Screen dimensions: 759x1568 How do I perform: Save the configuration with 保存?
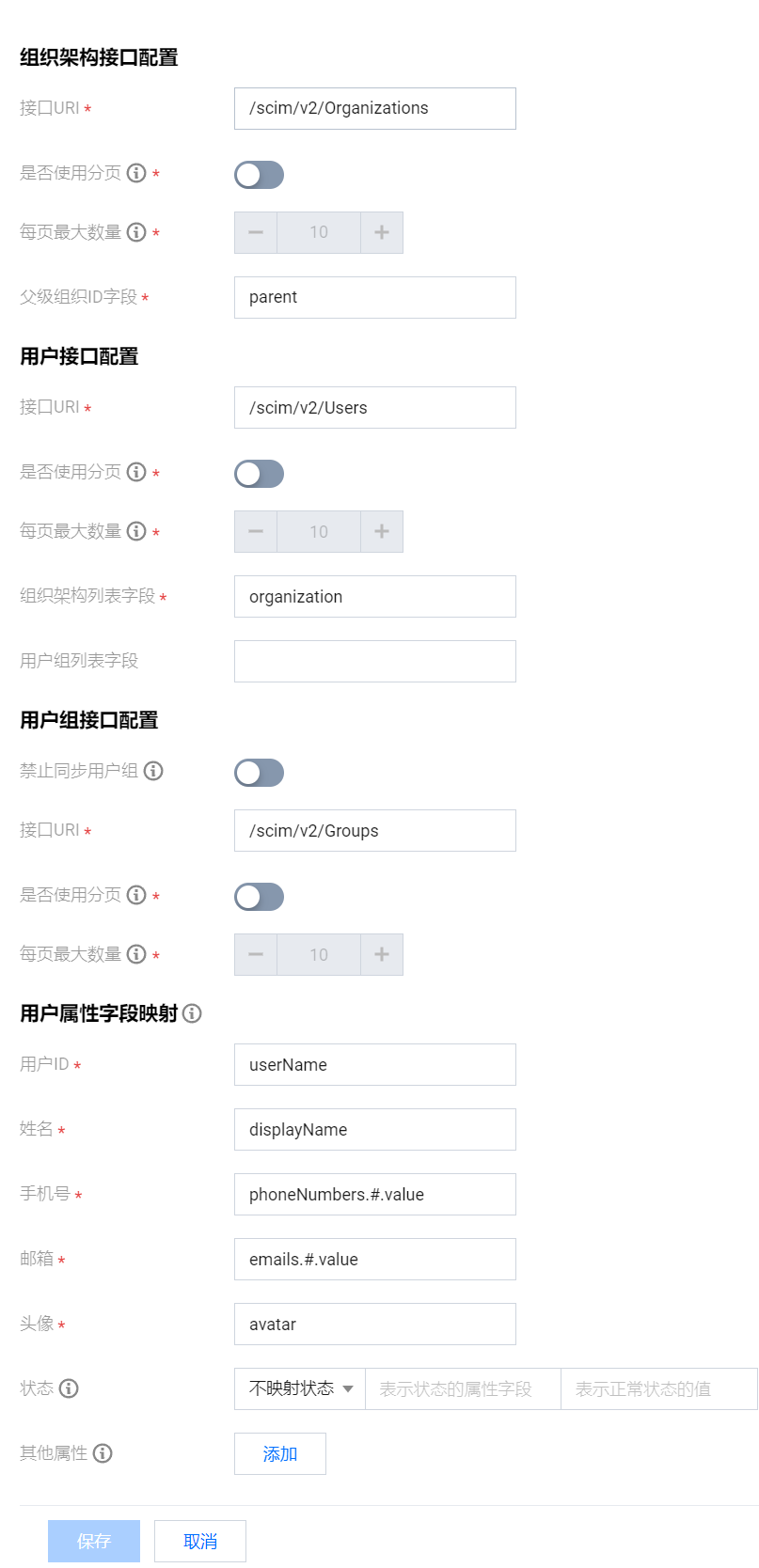[x=94, y=1541]
